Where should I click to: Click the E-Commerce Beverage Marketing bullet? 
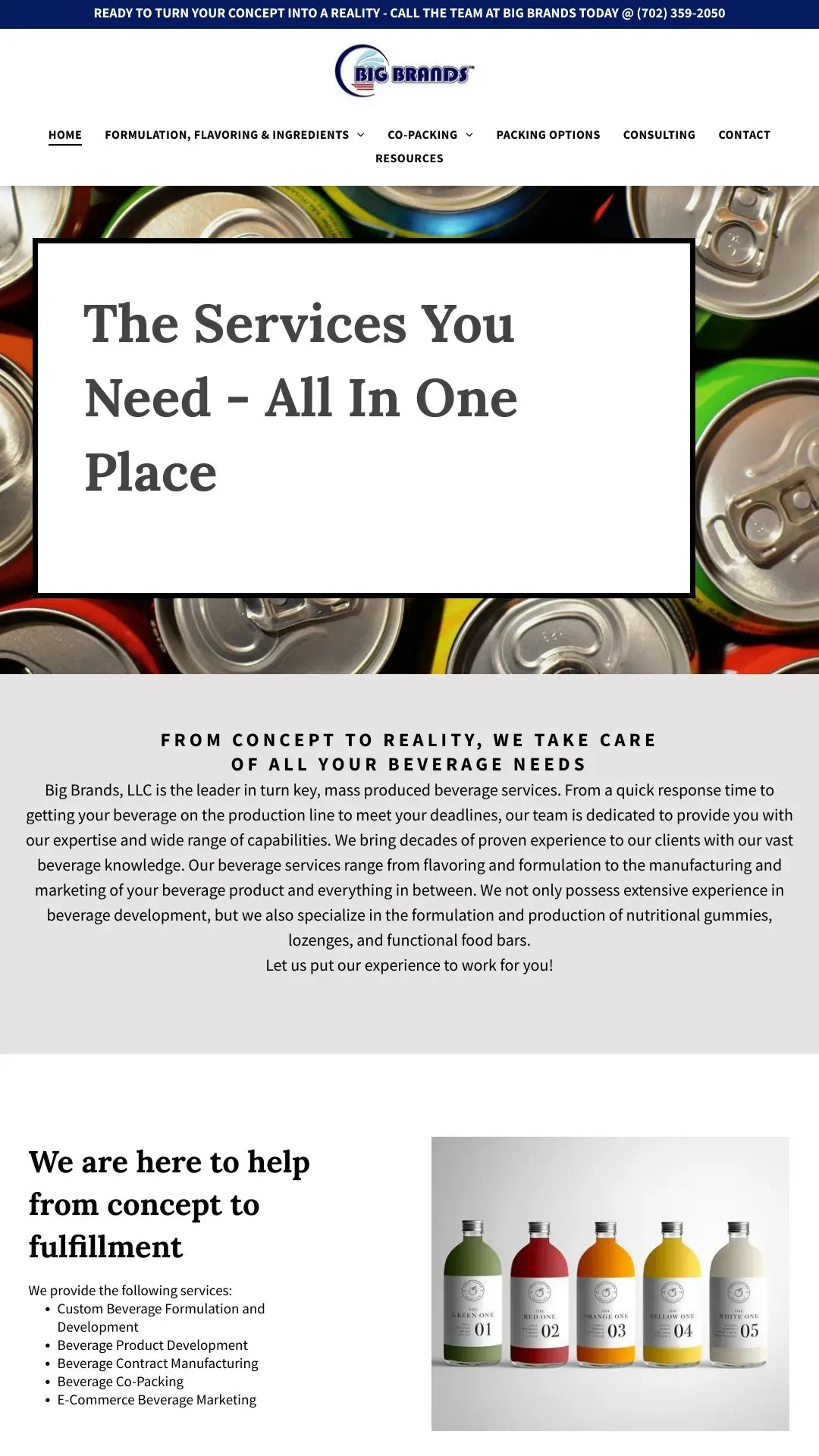pos(156,1399)
